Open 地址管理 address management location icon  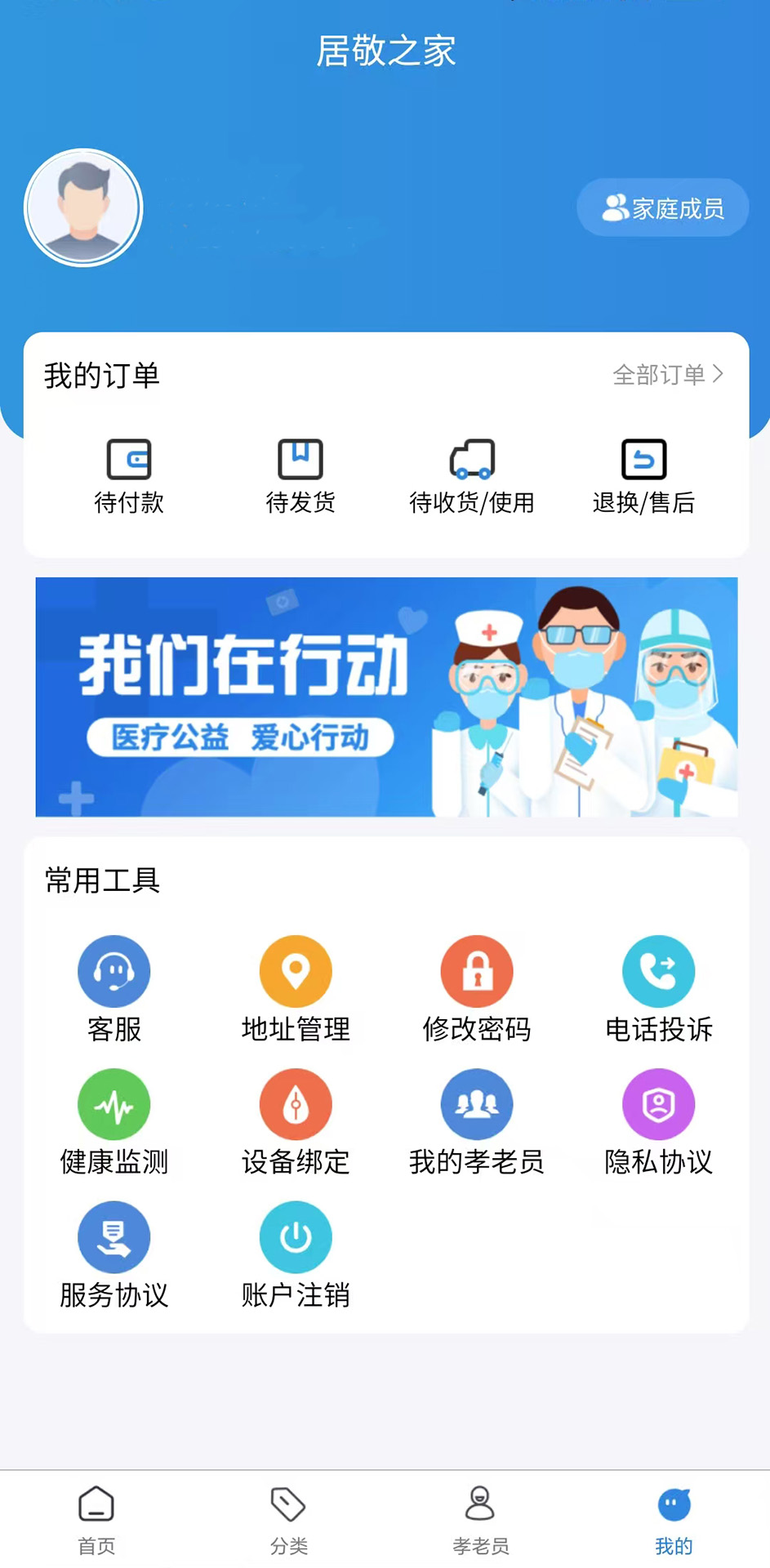click(x=296, y=971)
